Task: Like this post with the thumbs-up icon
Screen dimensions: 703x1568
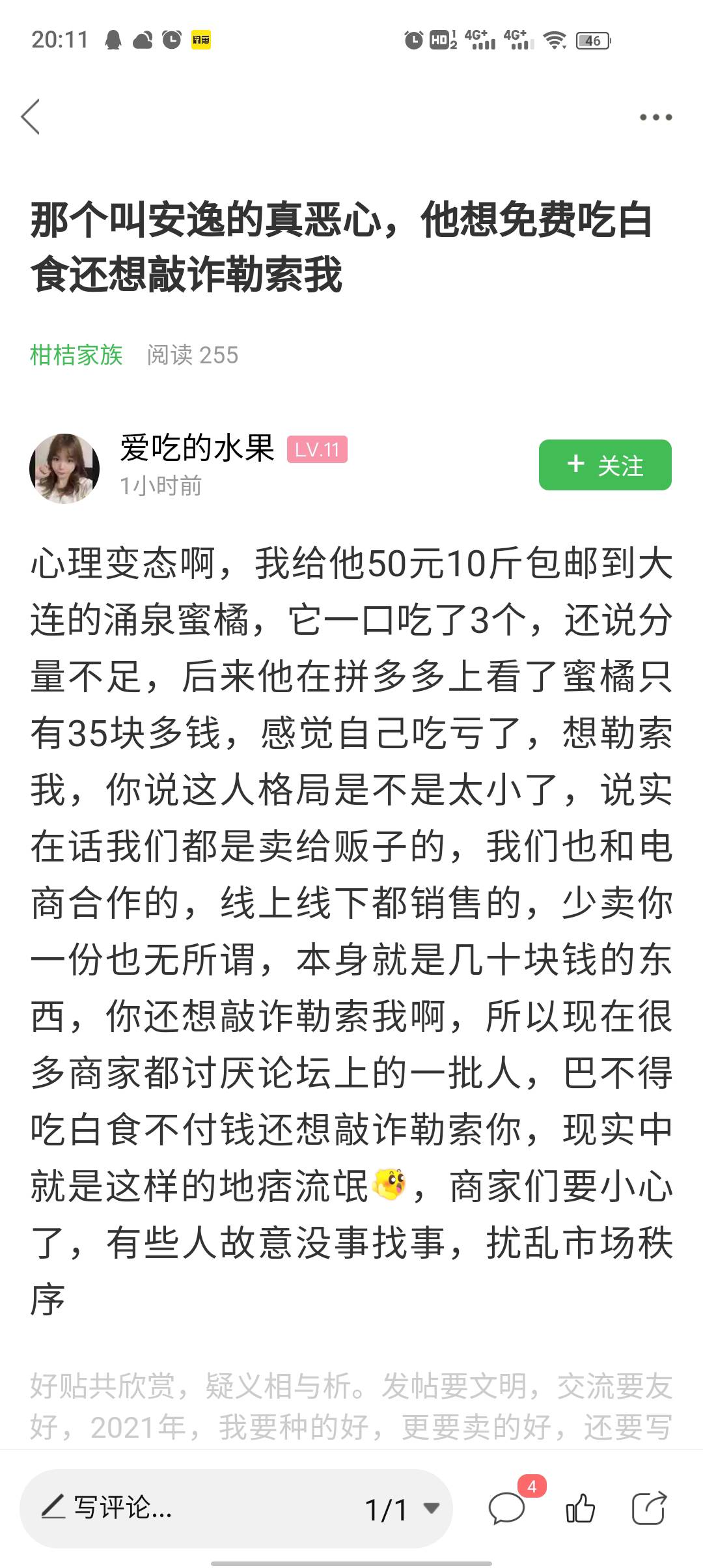Action: point(580,1508)
